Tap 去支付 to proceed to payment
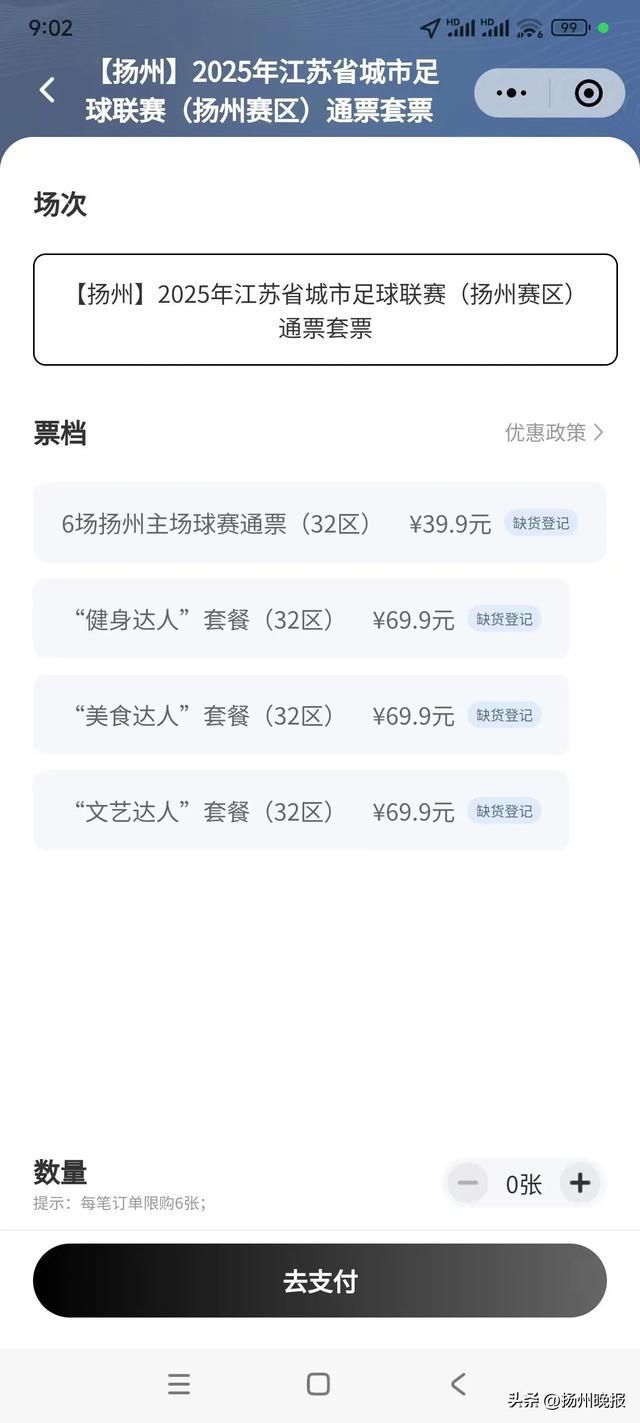640x1423 pixels. click(x=320, y=1281)
